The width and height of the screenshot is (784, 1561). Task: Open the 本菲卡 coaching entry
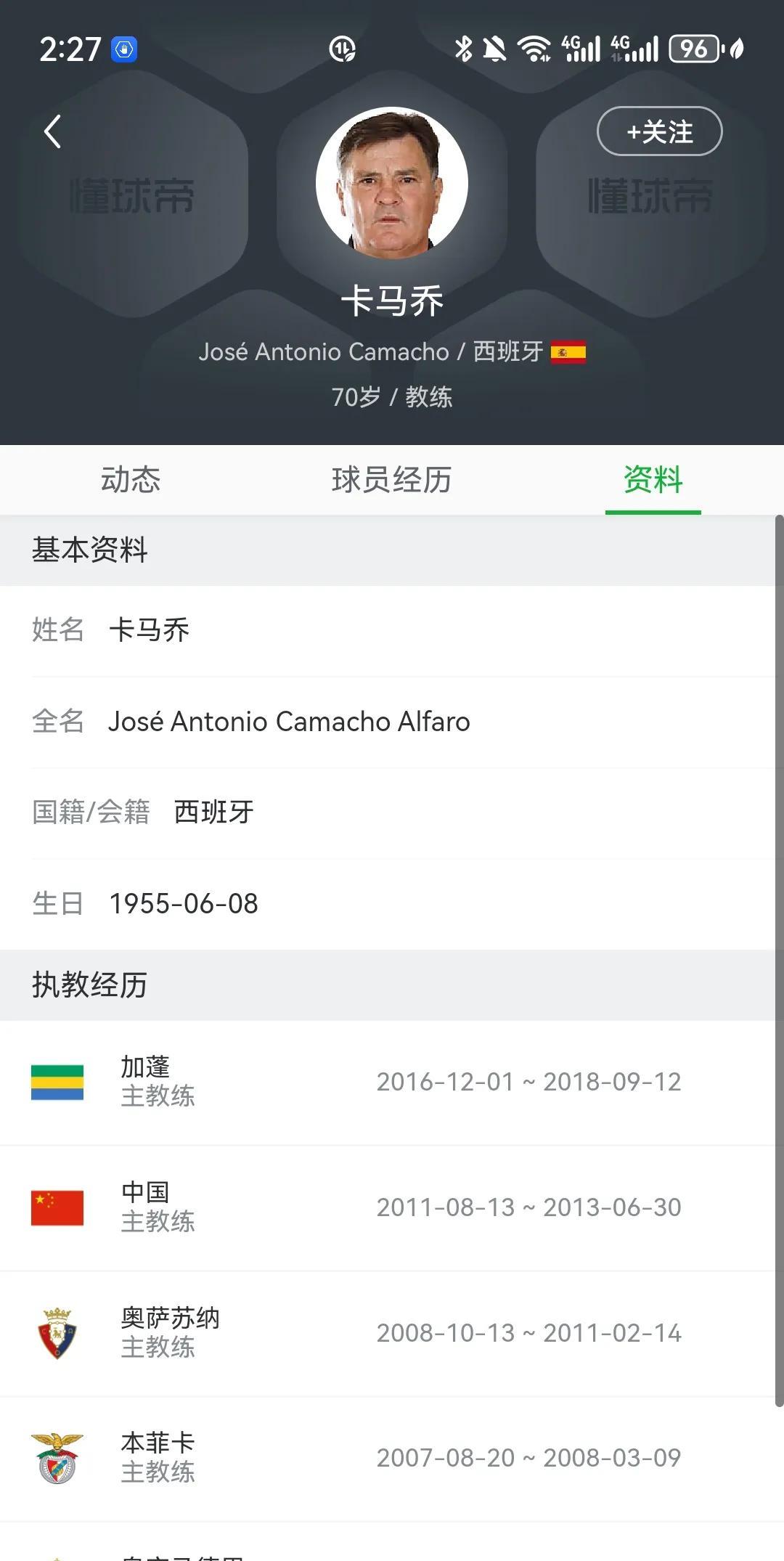tap(392, 1459)
